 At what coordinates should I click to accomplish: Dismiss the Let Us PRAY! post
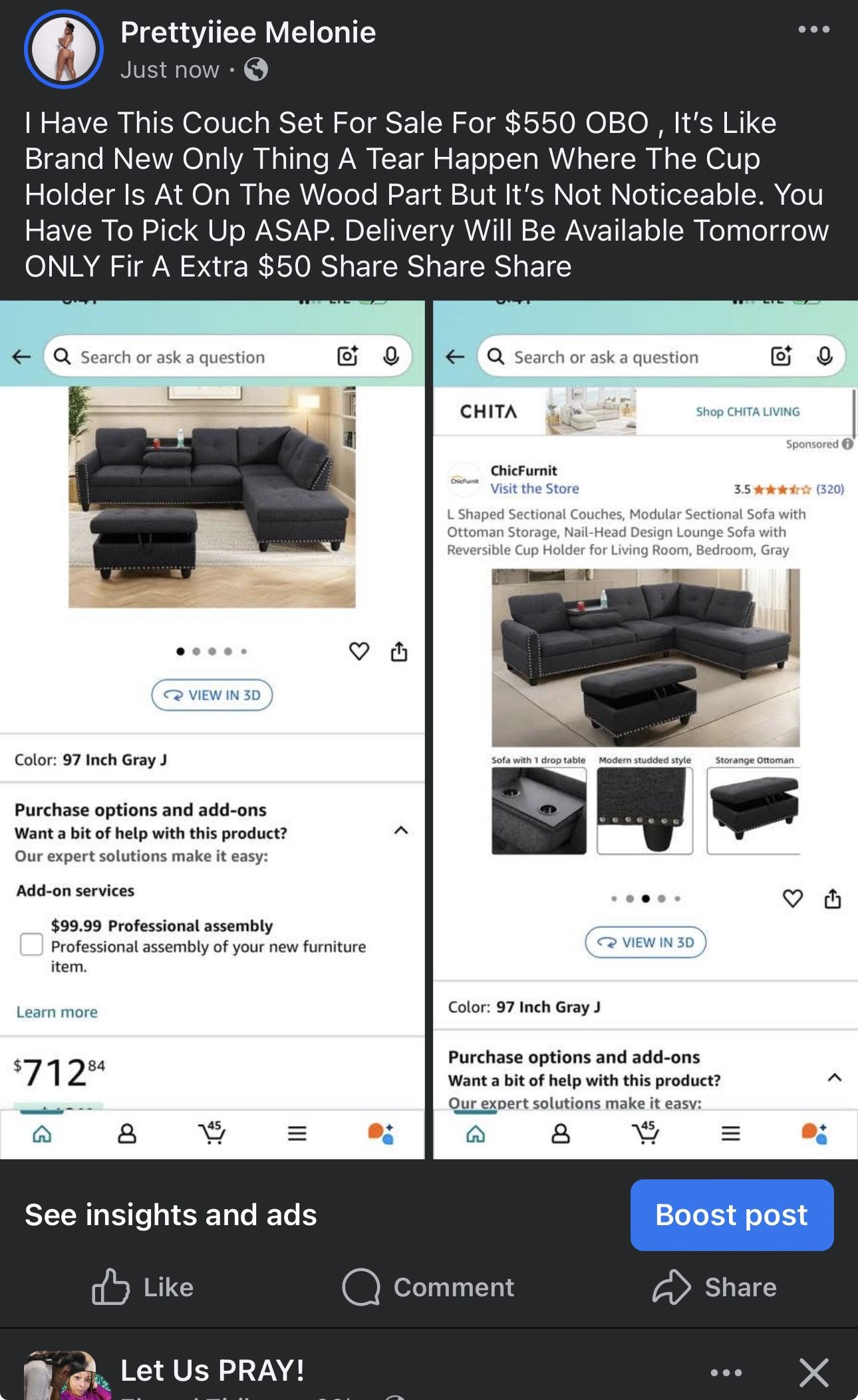(x=814, y=1372)
